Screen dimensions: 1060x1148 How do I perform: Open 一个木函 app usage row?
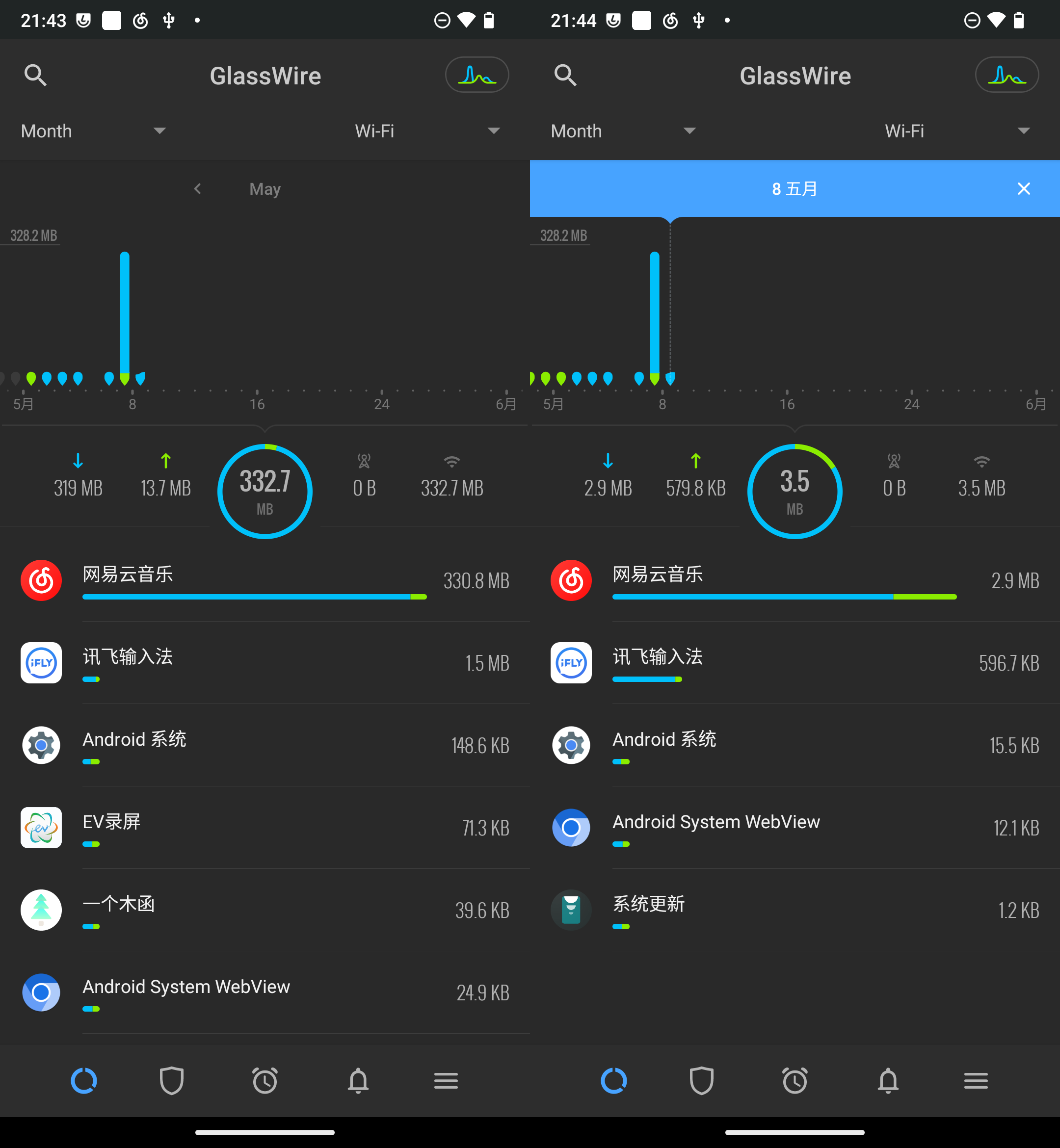(x=265, y=910)
